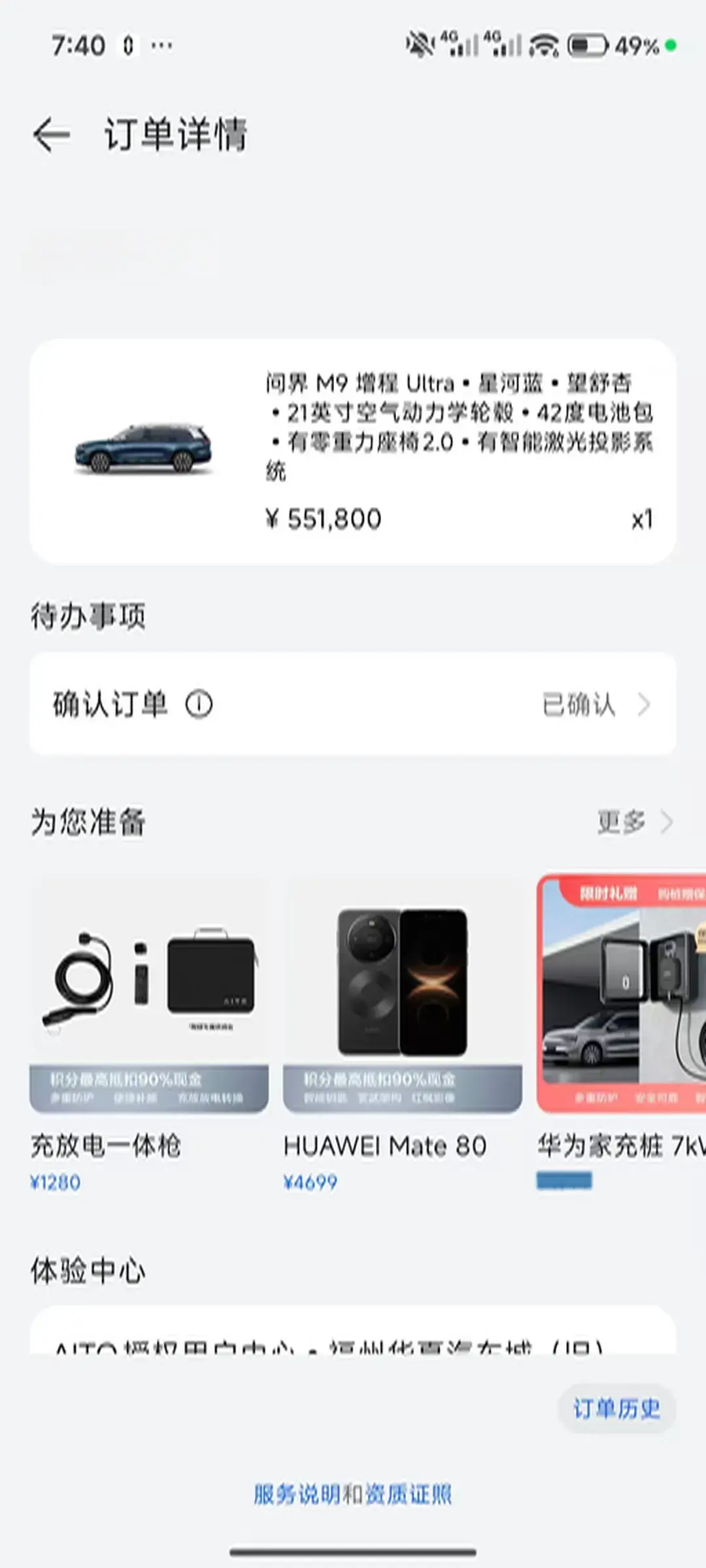View 更多 recommended products
Viewport: 706px width, 1568px height.
(x=633, y=822)
